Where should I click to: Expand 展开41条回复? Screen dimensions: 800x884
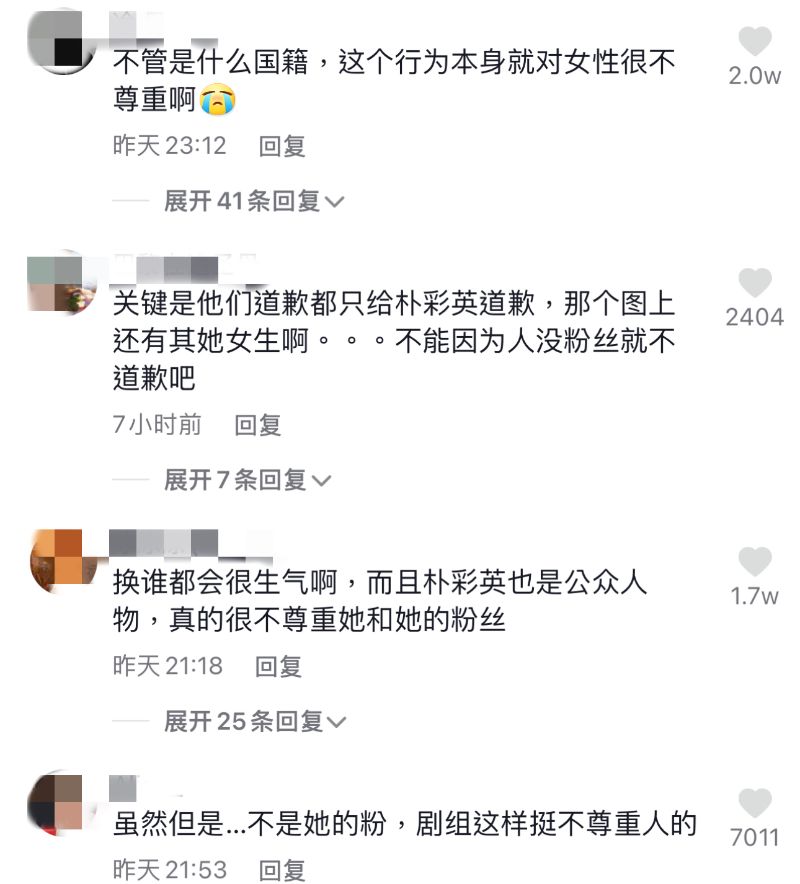pos(254,201)
